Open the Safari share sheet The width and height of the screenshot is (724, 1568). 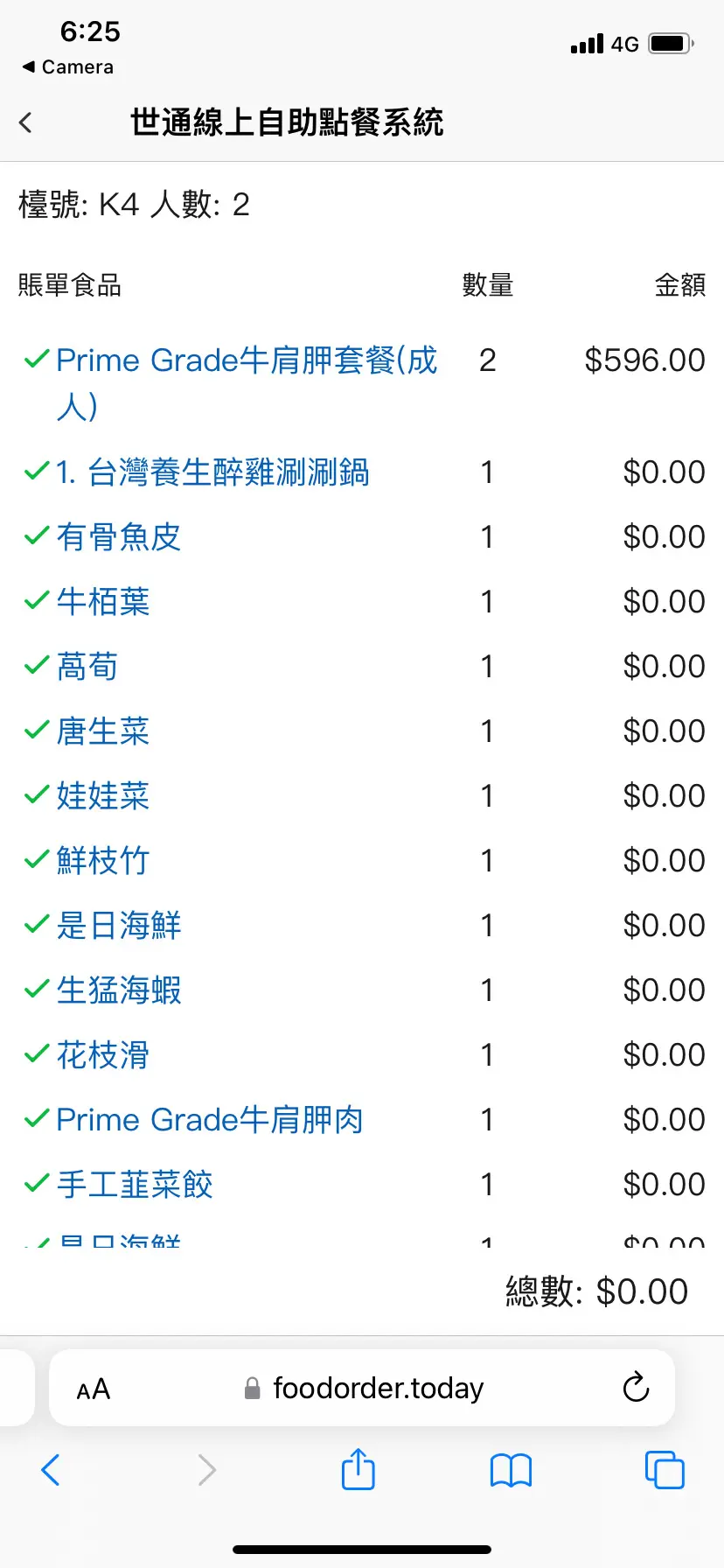tap(359, 1468)
